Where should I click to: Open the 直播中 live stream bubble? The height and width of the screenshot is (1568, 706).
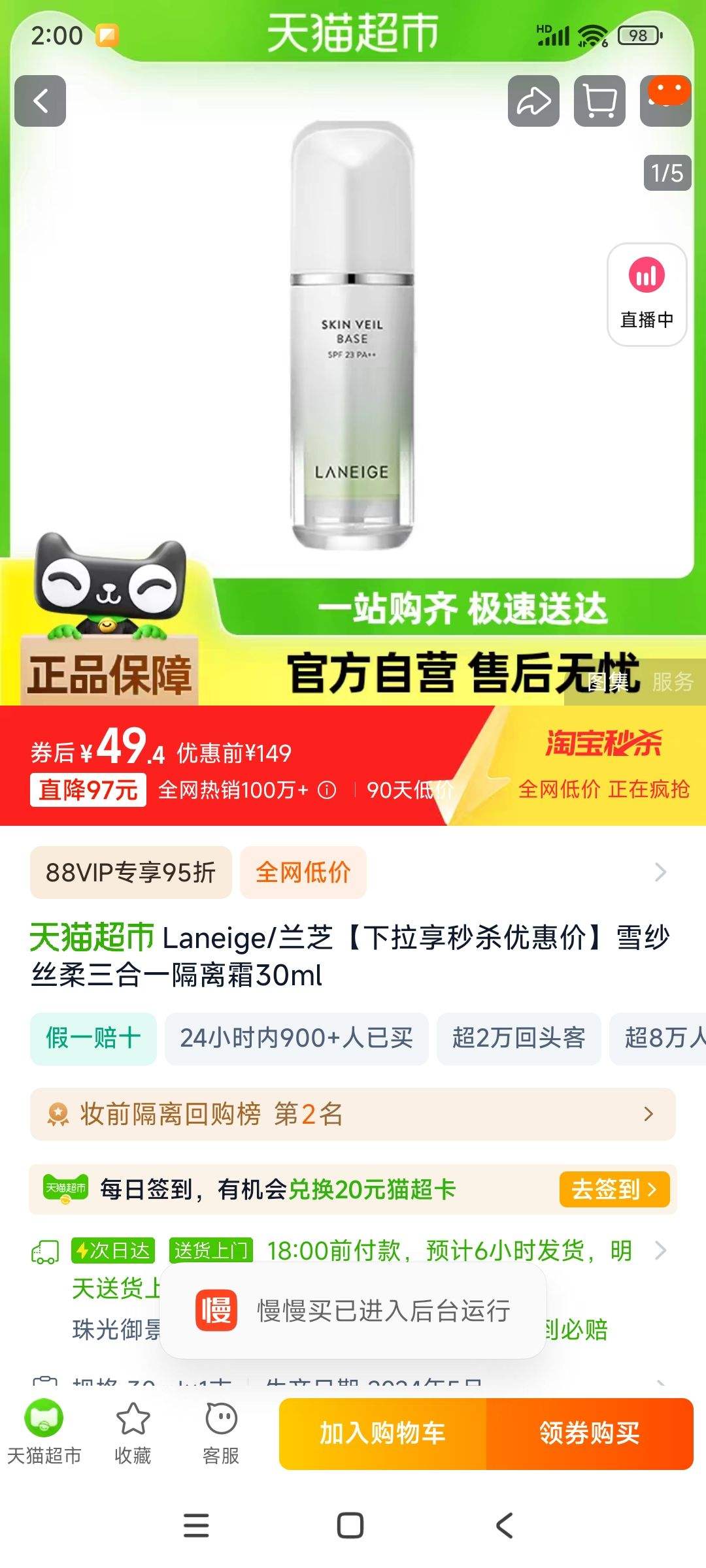[647, 295]
